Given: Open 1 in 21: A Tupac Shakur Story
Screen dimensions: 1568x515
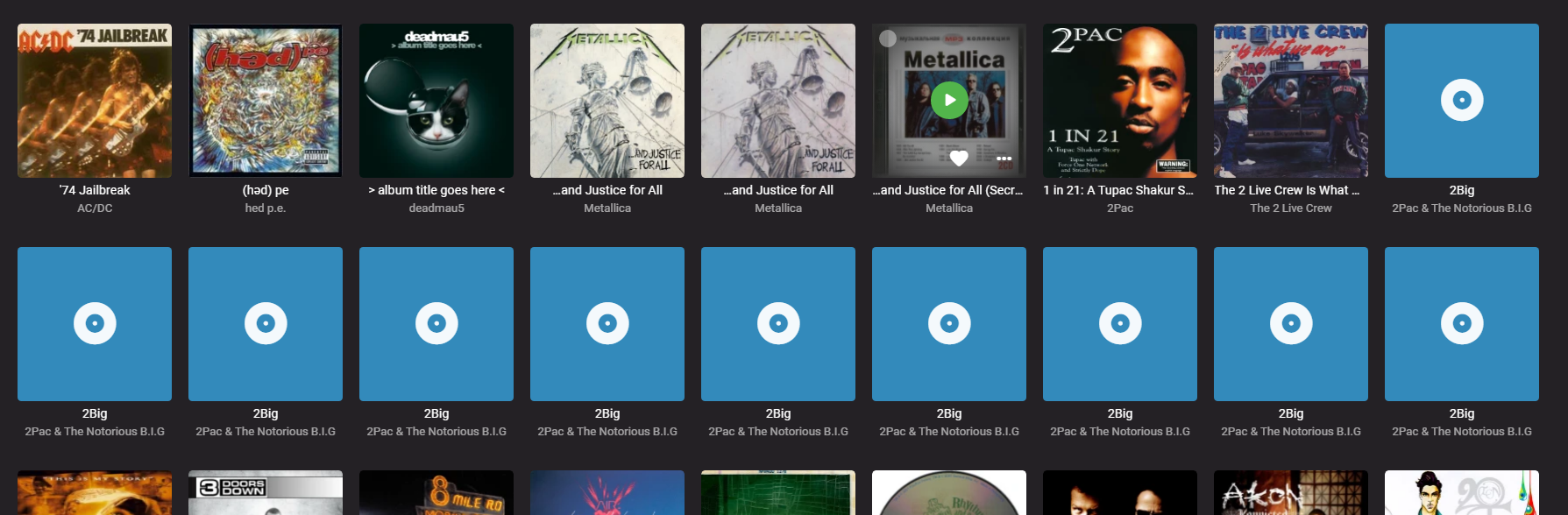Looking at the screenshot, I should coord(1120,101).
